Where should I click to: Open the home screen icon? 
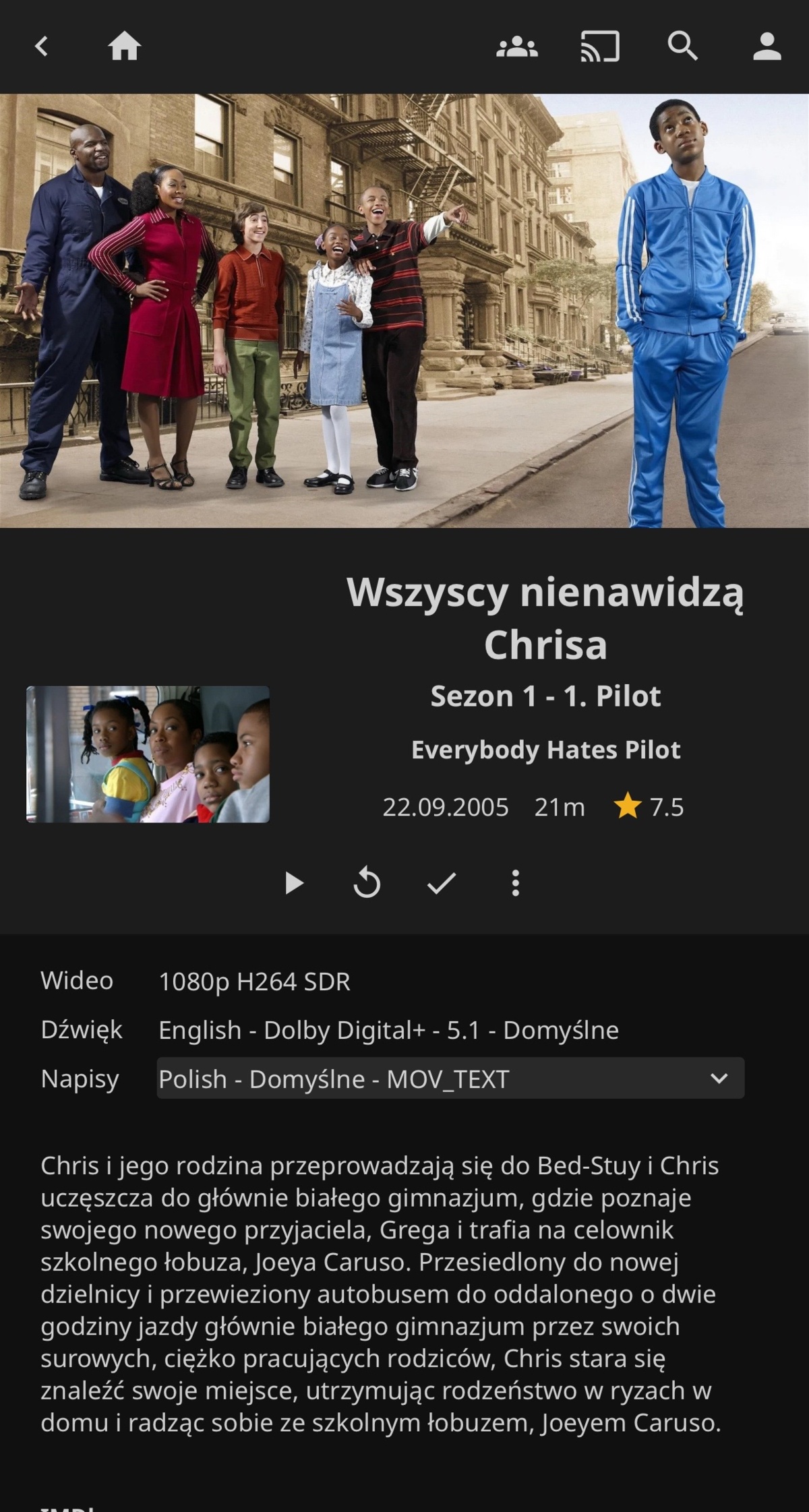124,47
